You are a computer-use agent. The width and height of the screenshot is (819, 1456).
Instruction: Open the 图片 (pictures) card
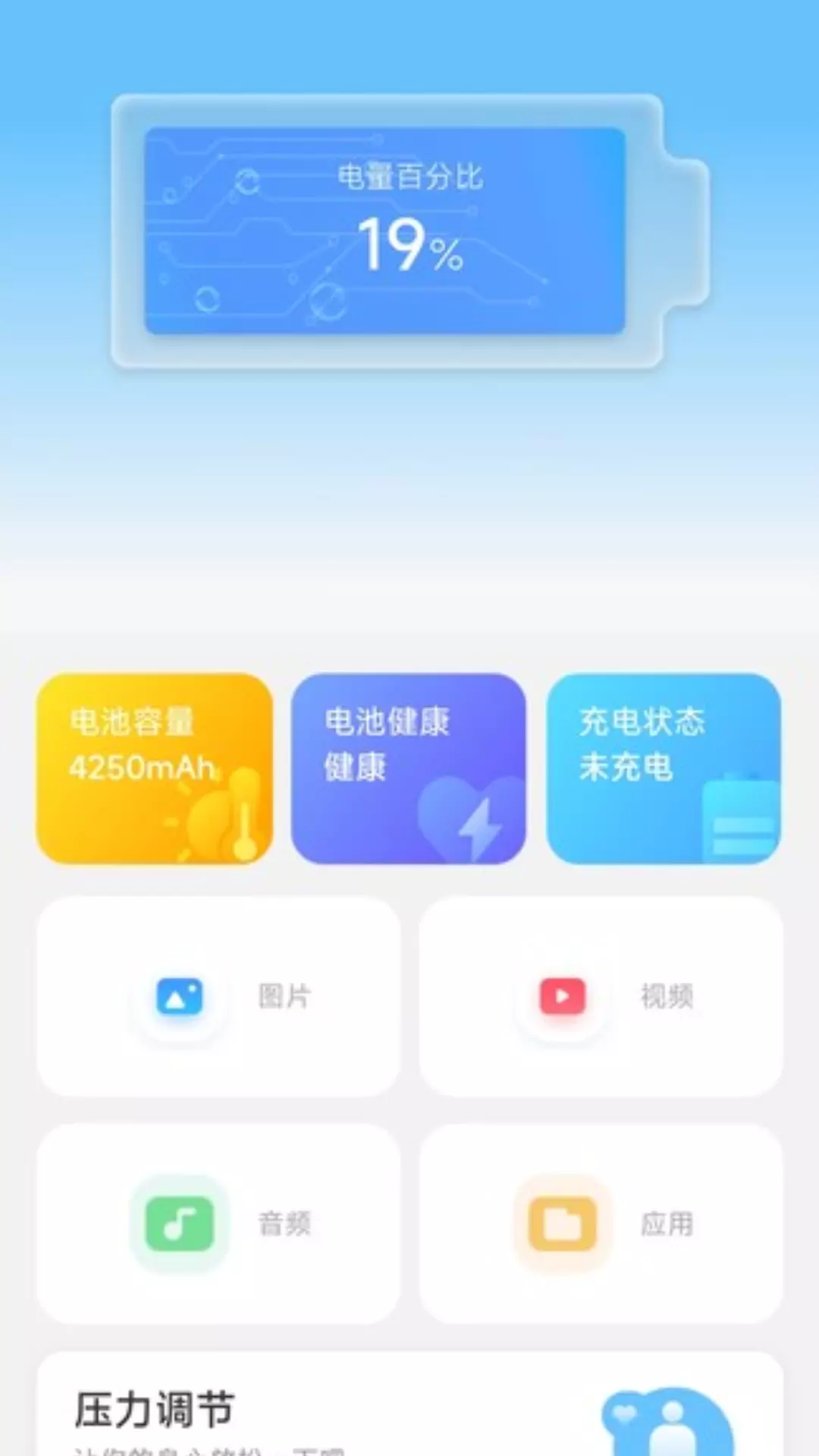point(218,996)
